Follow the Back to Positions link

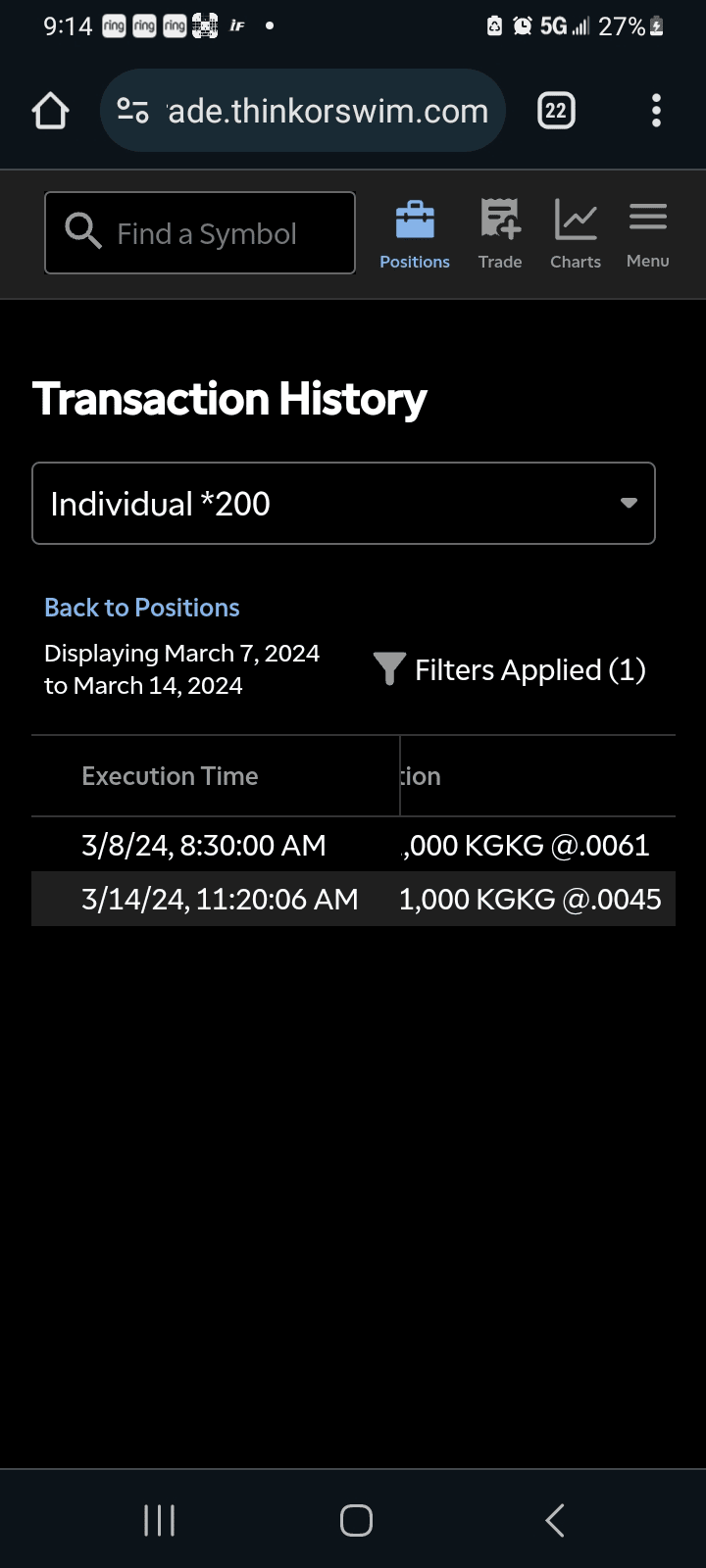[x=142, y=608]
